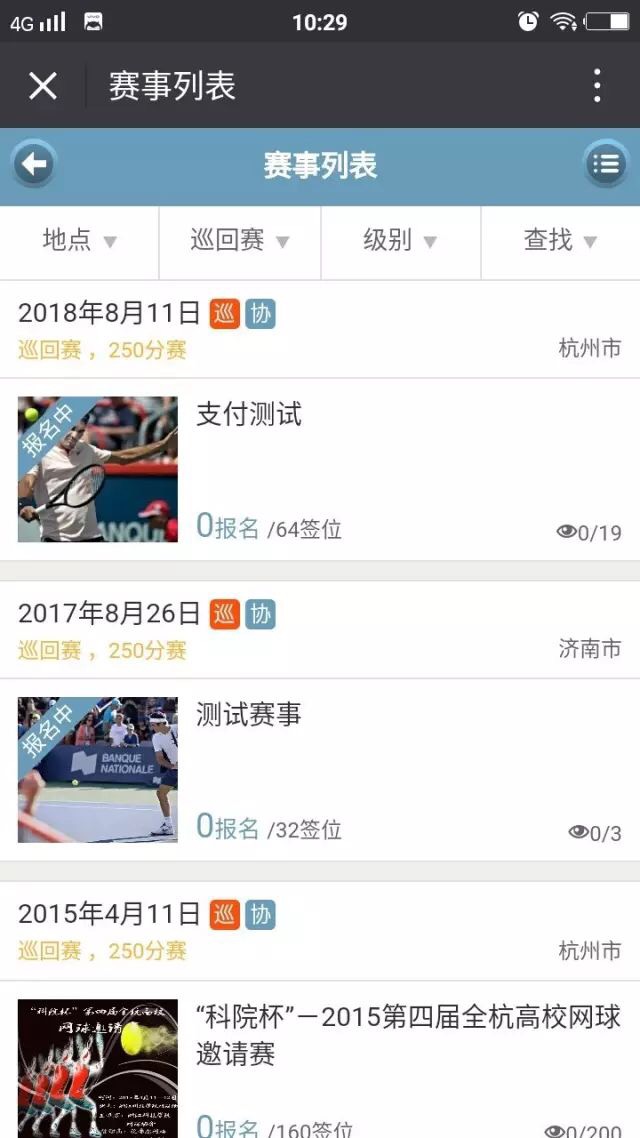Open the 支付测试 event

click(x=320, y=469)
